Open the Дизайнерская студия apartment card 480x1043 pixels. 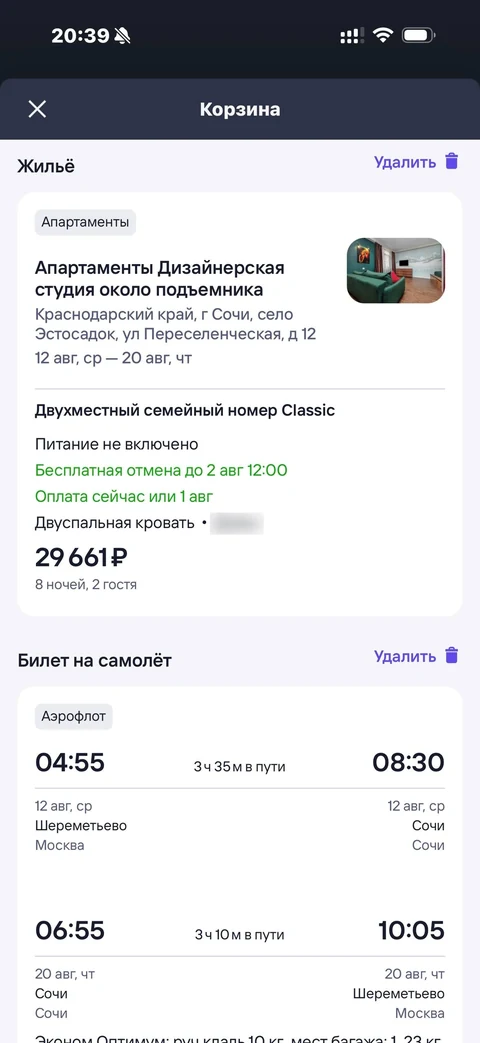(239, 404)
